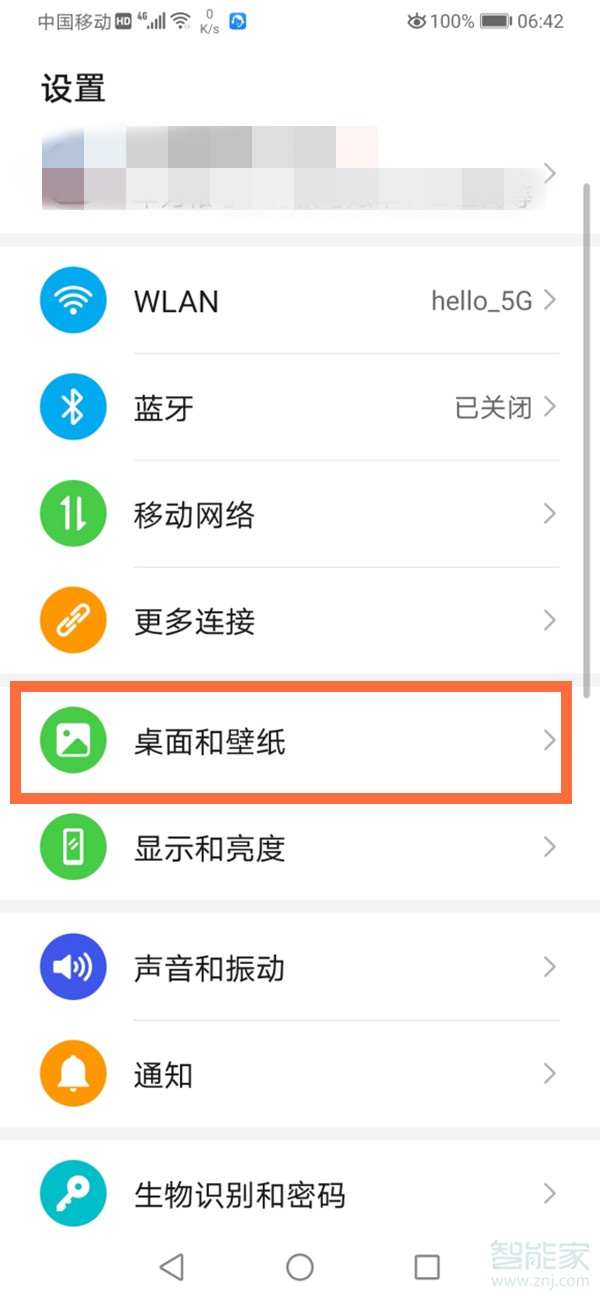Open 更多连接 more connections
600x1300 pixels.
point(300,622)
